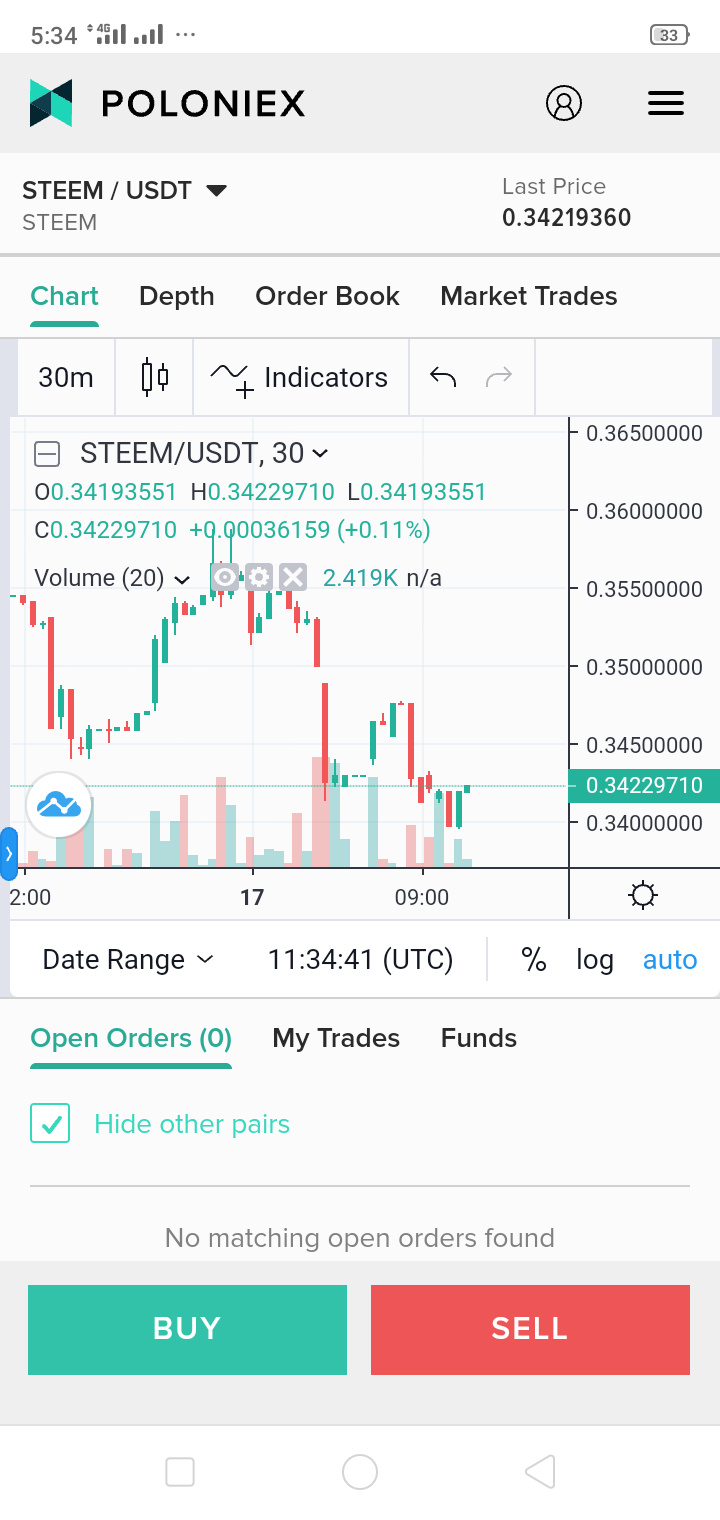Toggle the log scale option
This screenshot has width=720, height=1520.
click(x=594, y=960)
